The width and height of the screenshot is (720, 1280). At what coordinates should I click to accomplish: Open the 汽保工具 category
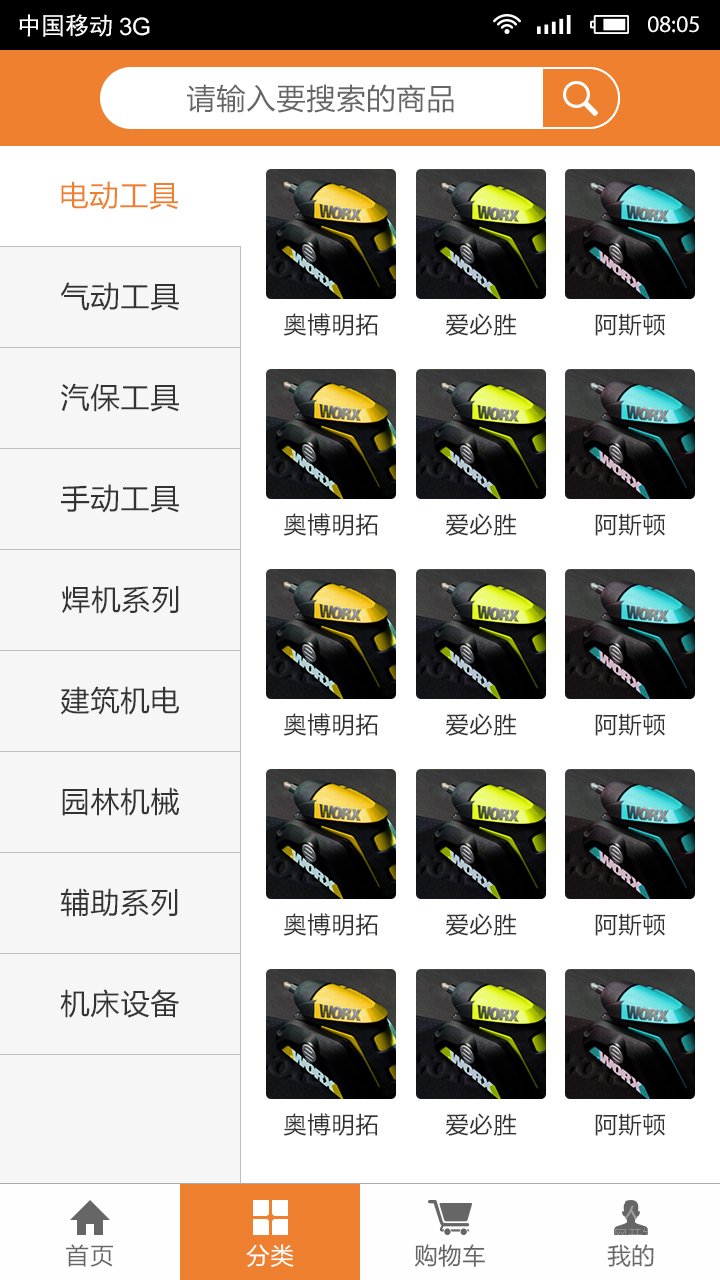[x=120, y=398]
